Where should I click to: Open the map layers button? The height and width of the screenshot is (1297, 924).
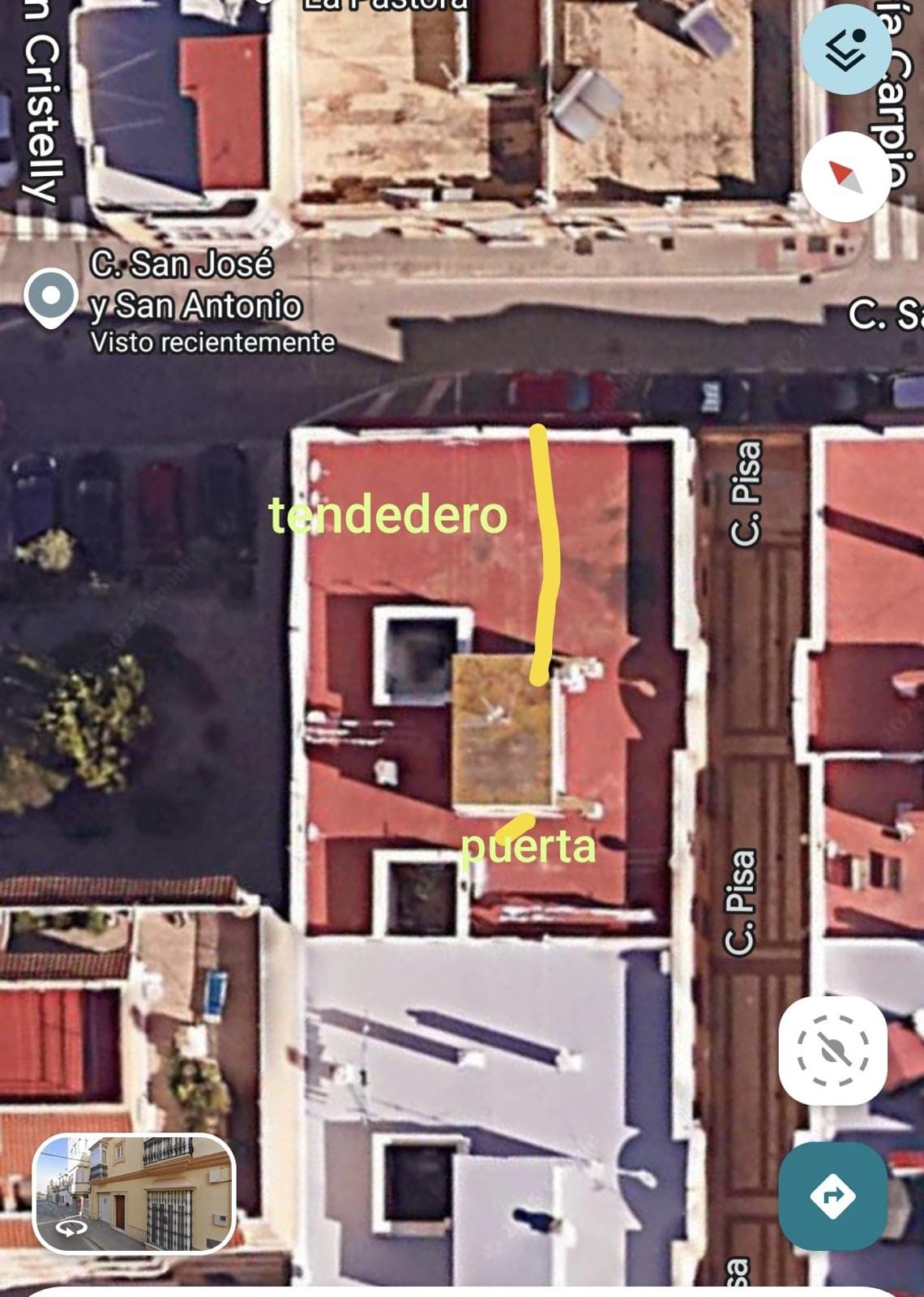click(x=847, y=49)
